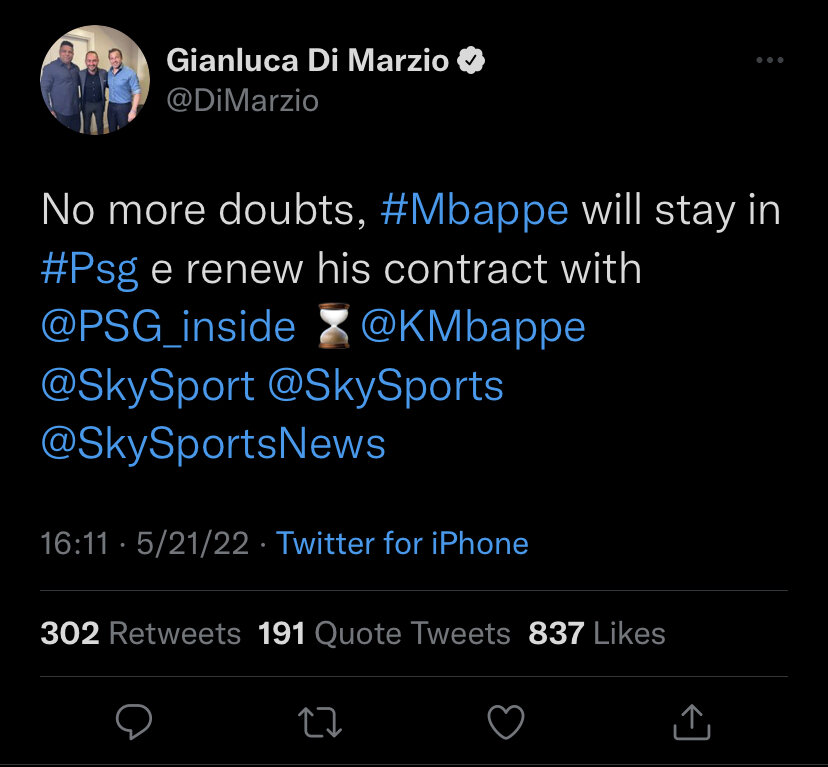Open the #Mbappe hashtag
This screenshot has width=828, height=767.
point(475,211)
